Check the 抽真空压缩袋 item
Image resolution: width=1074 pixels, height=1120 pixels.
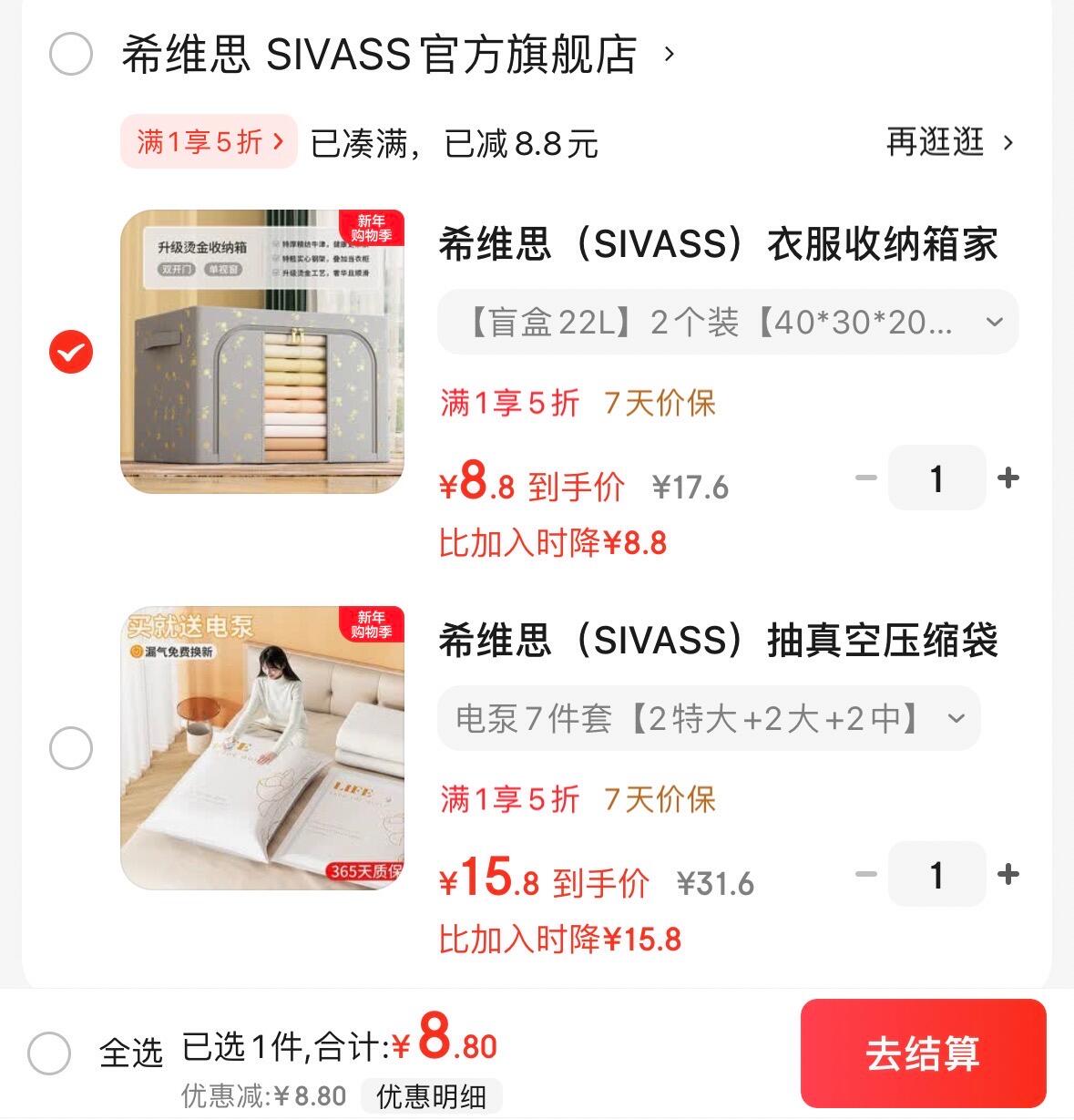[x=70, y=748]
